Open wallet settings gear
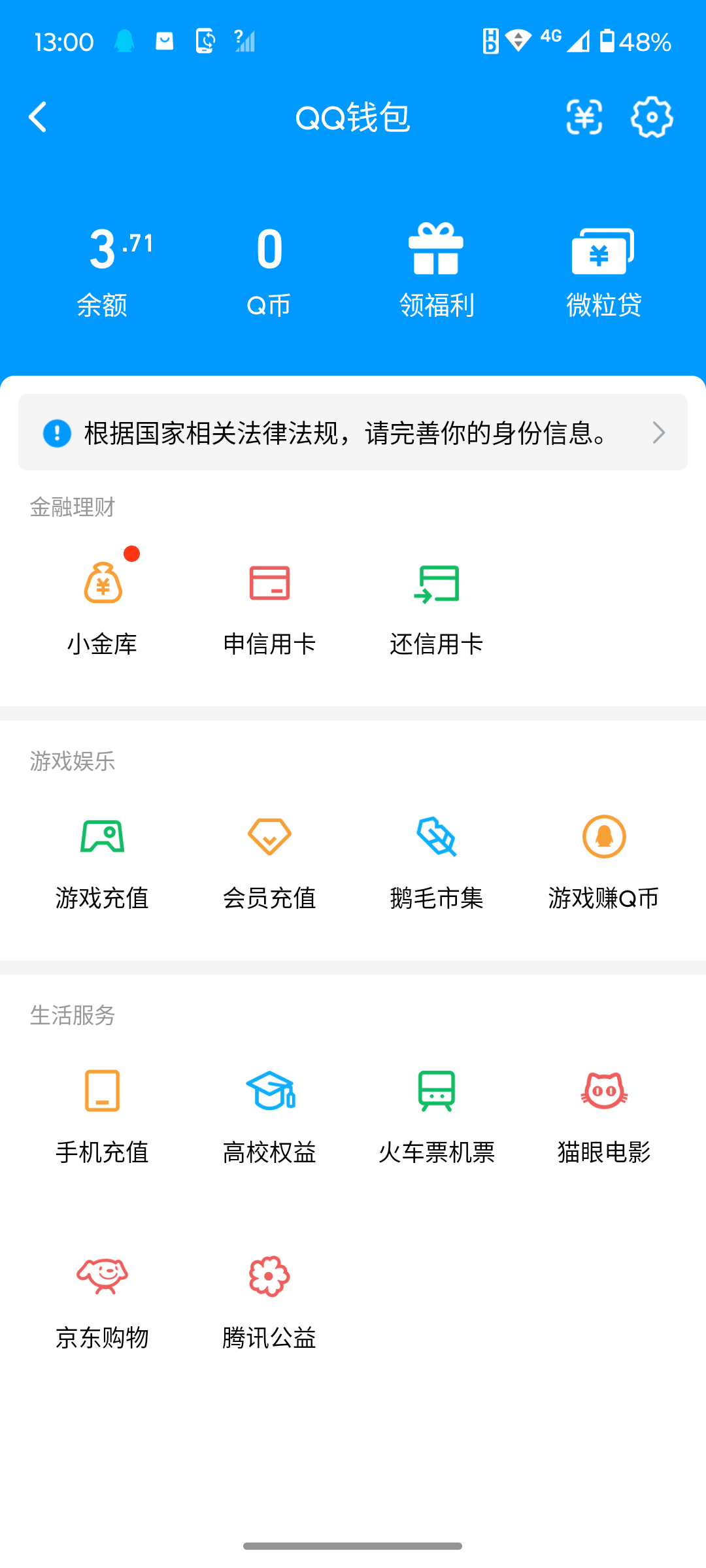The image size is (706, 1568). (652, 117)
